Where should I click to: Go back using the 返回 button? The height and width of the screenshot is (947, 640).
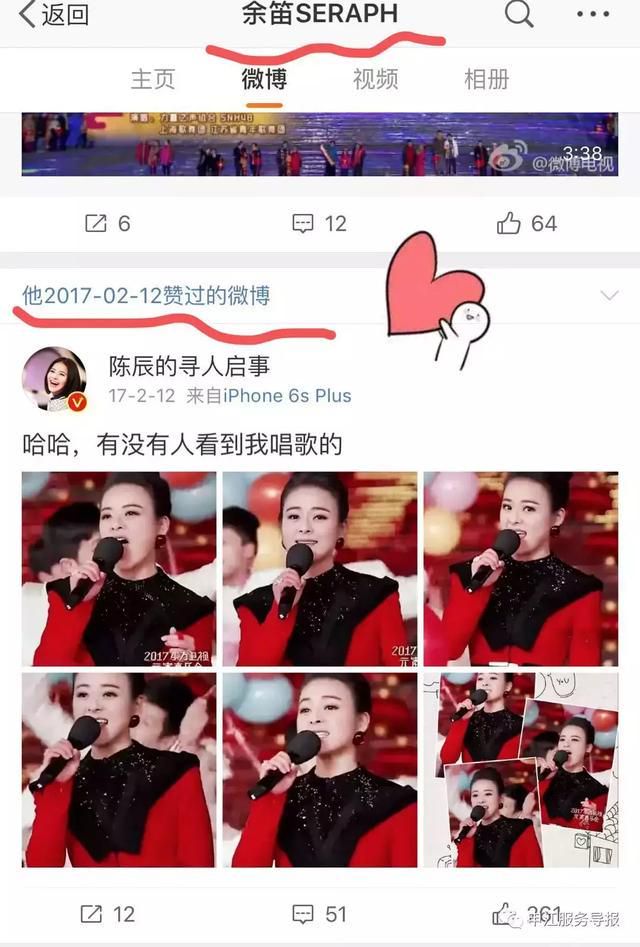55,15
